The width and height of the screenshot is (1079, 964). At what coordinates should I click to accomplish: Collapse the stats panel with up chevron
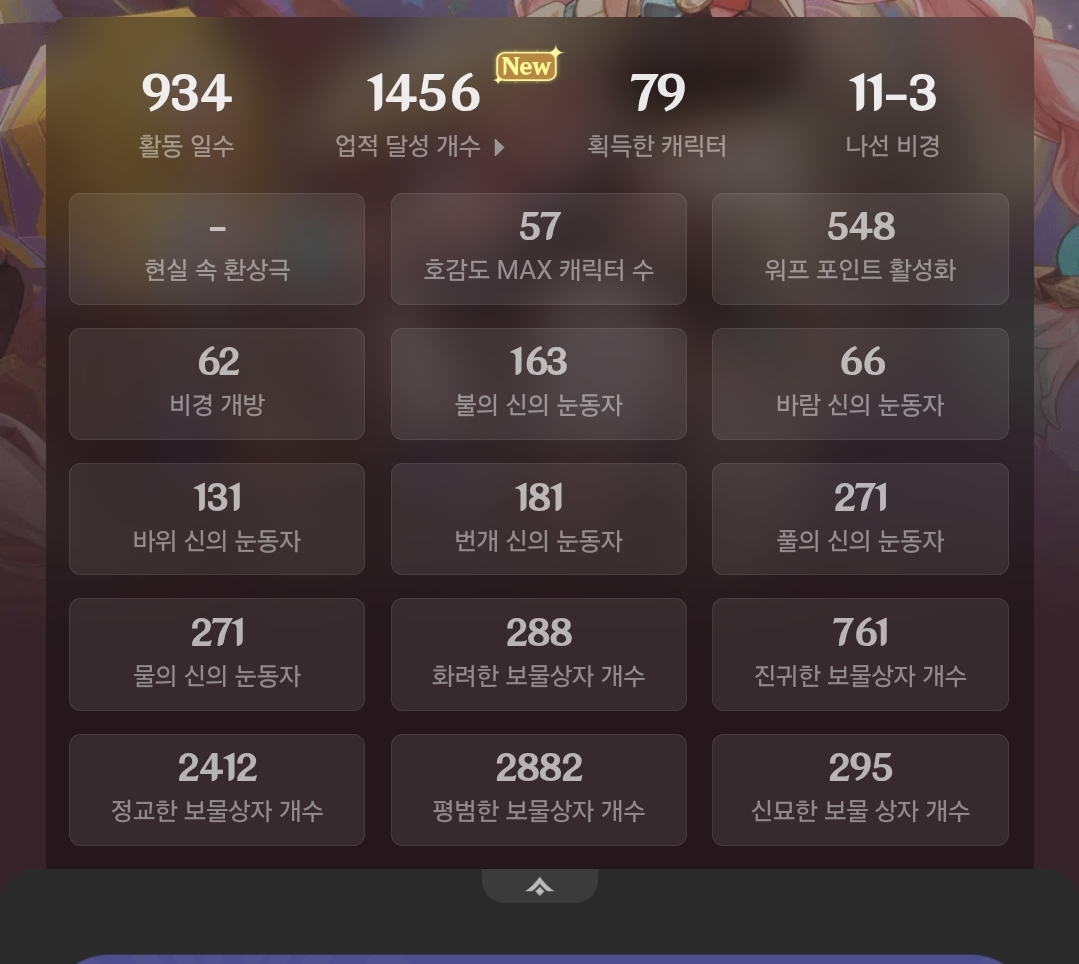539,886
